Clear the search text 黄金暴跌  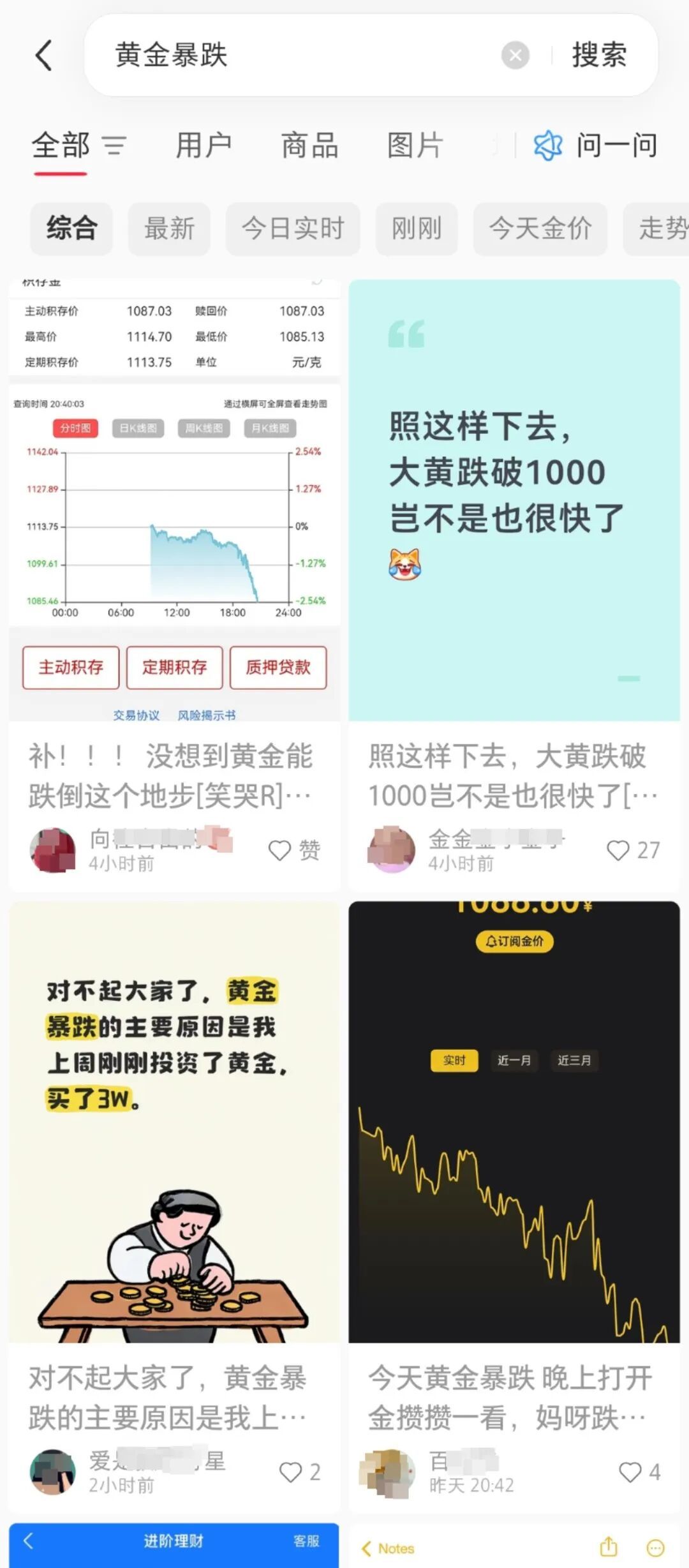pyautogui.click(x=515, y=56)
